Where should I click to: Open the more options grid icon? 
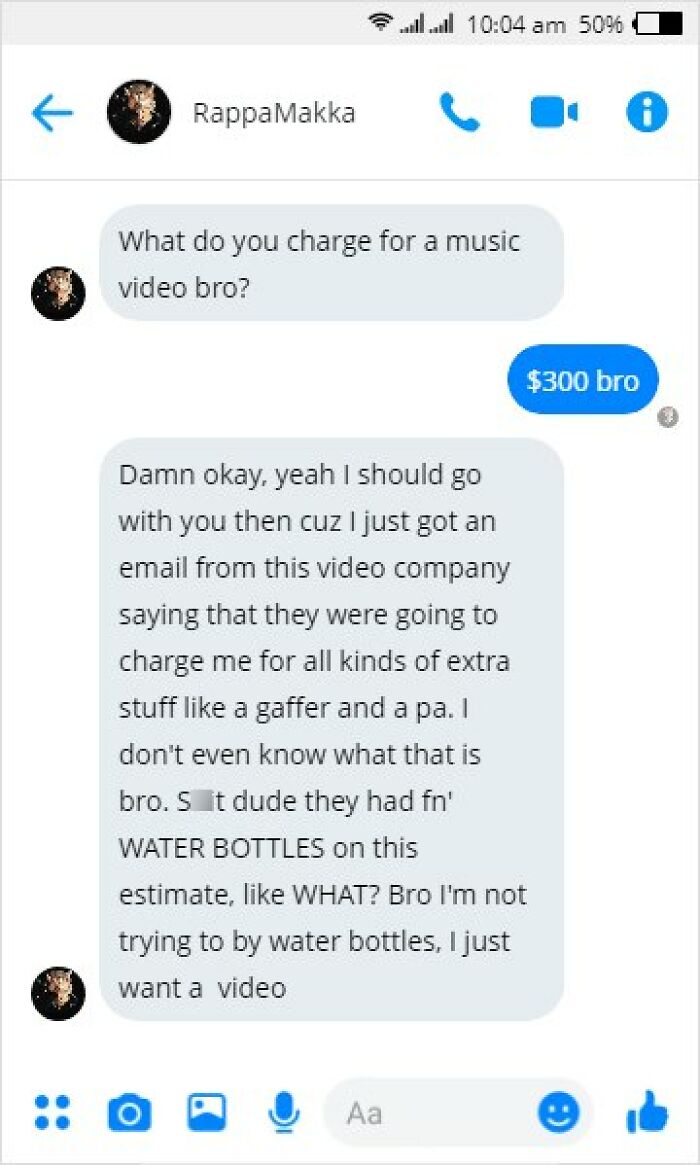click(x=52, y=1112)
